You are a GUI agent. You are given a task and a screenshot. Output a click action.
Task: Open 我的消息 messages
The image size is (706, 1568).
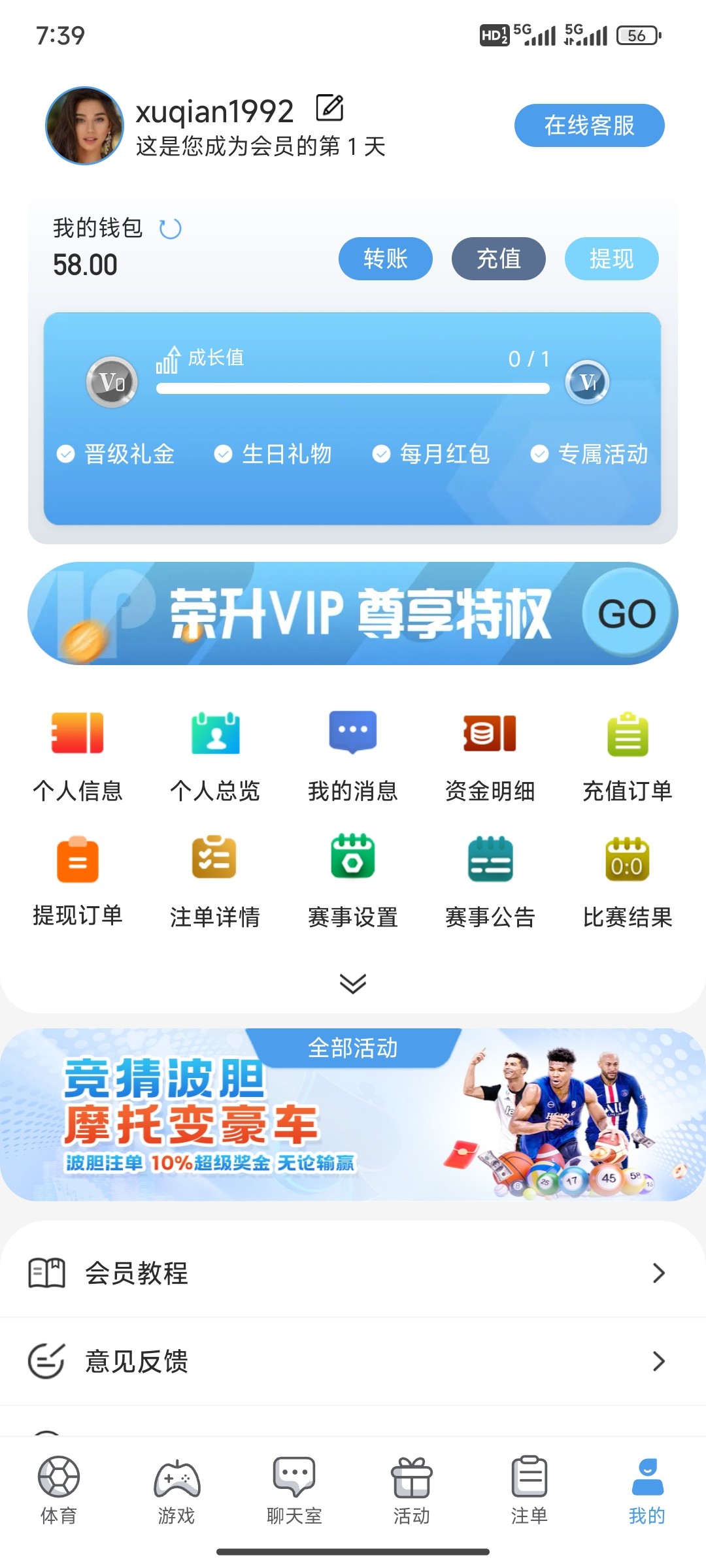tap(353, 755)
